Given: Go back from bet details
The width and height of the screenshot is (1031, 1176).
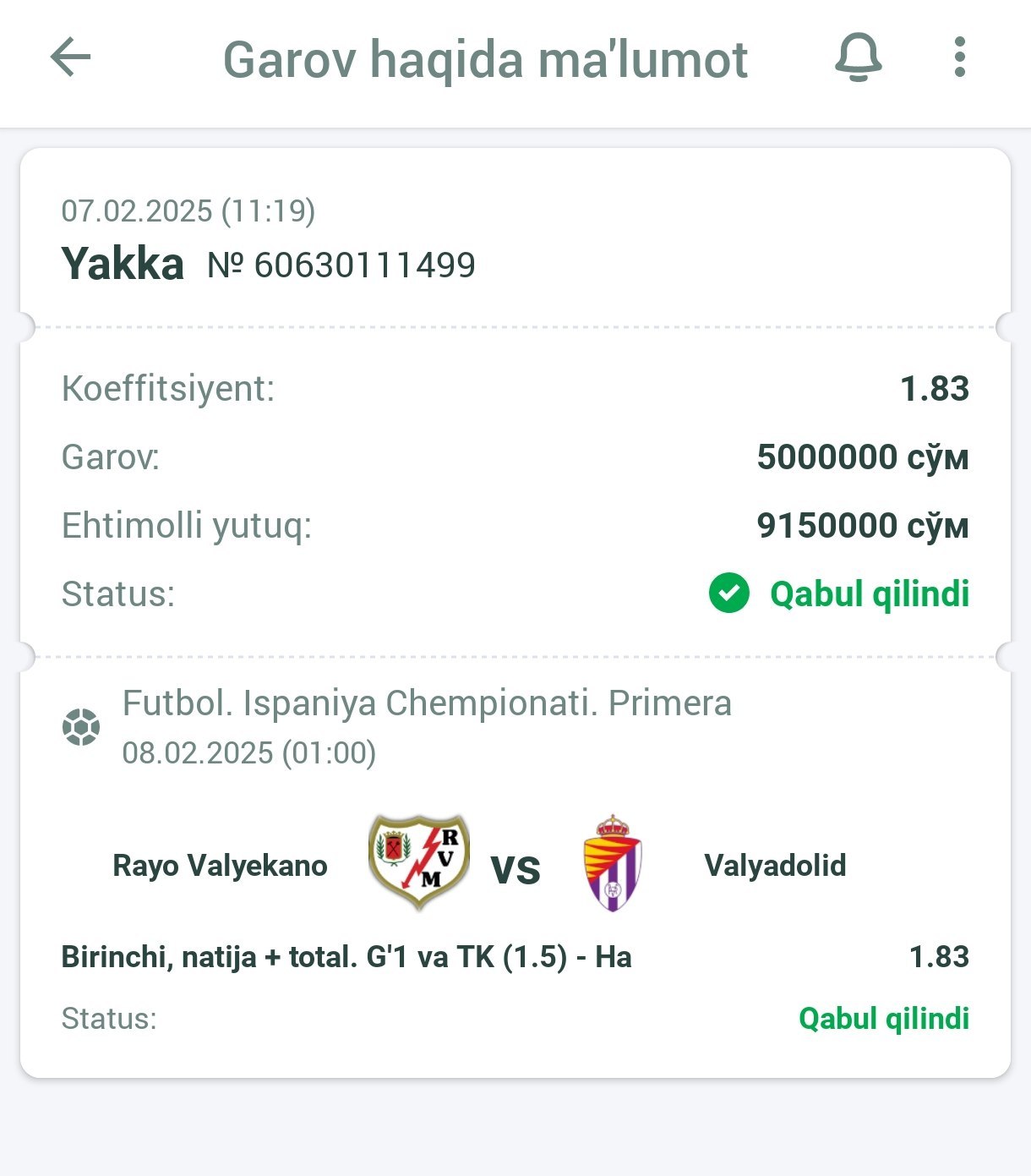Looking at the screenshot, I should click(71, 58).
